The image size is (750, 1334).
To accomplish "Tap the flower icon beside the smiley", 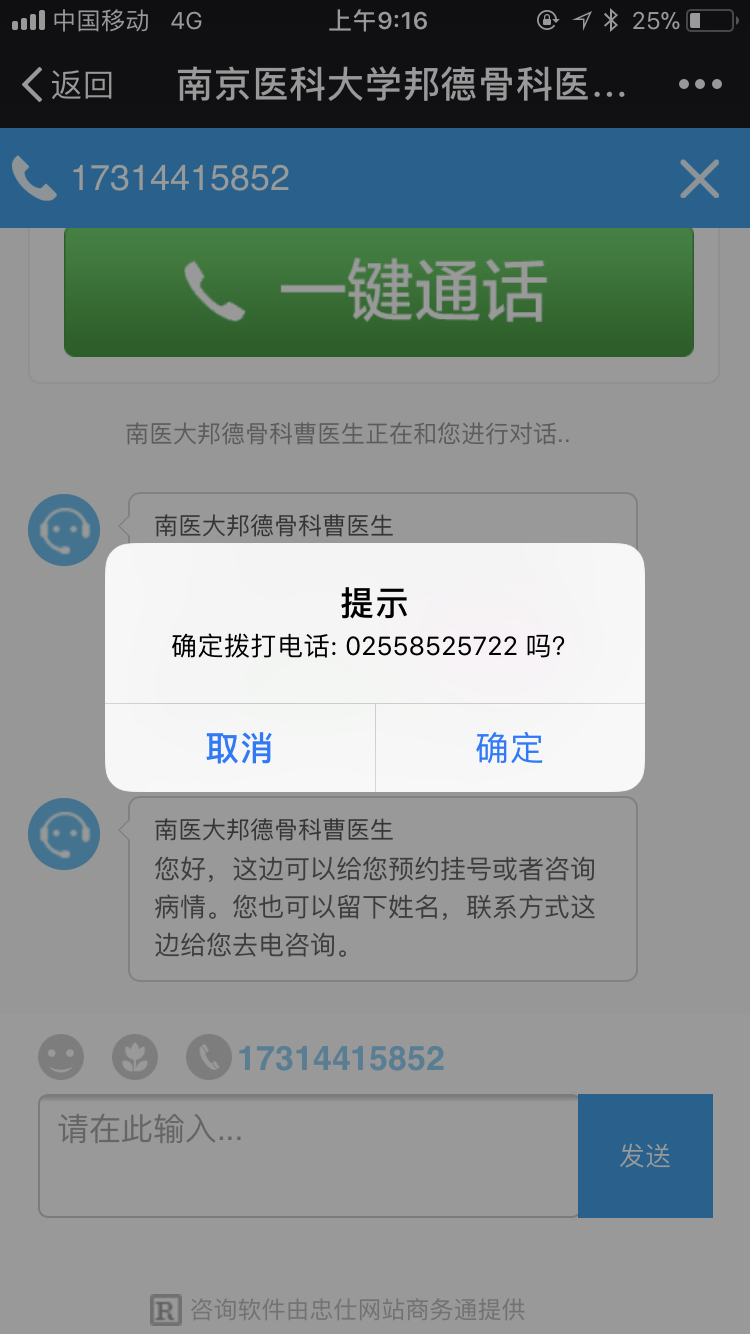I will pos(135,1057).
